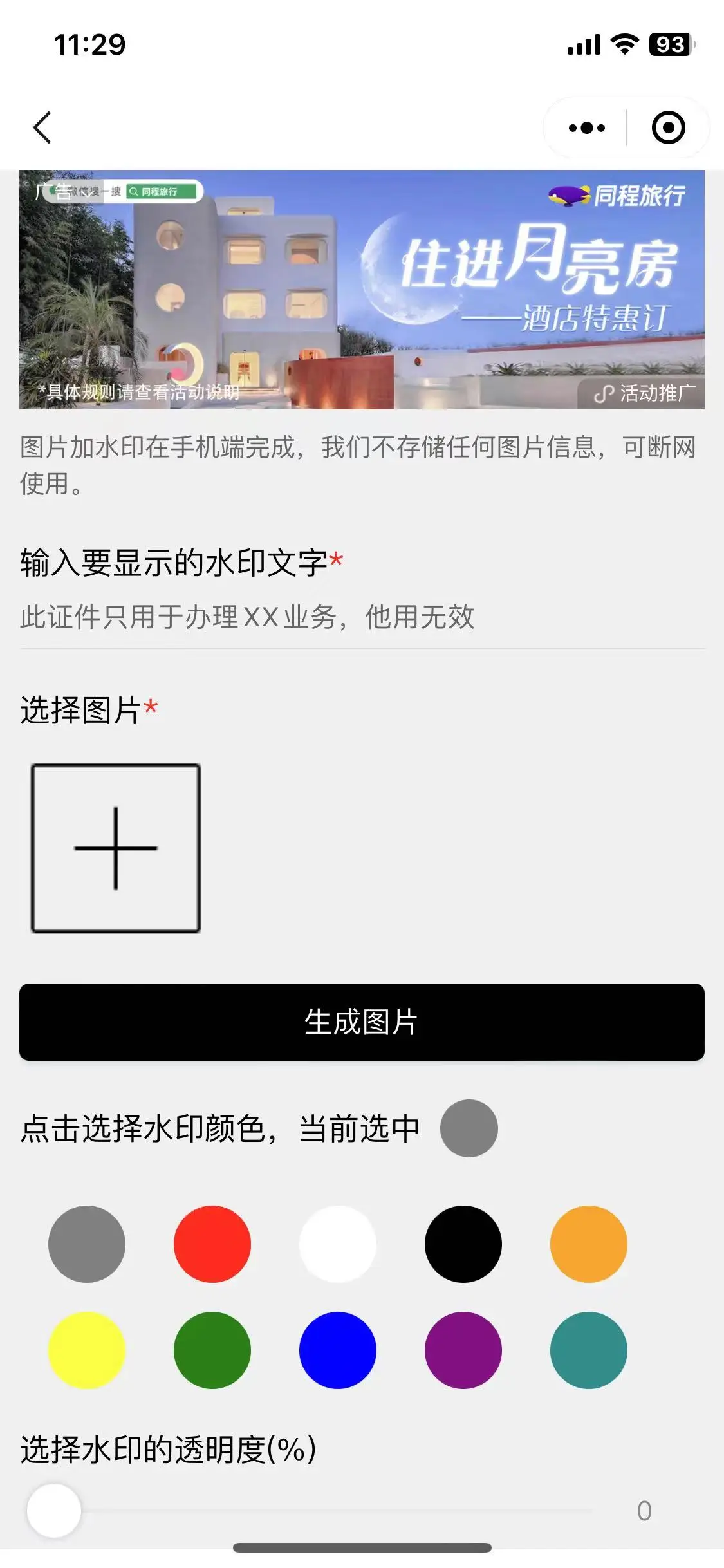The image size is (724, 1568).
Task: Tap the plus box to choose an image
Action: tap(116, 848)
